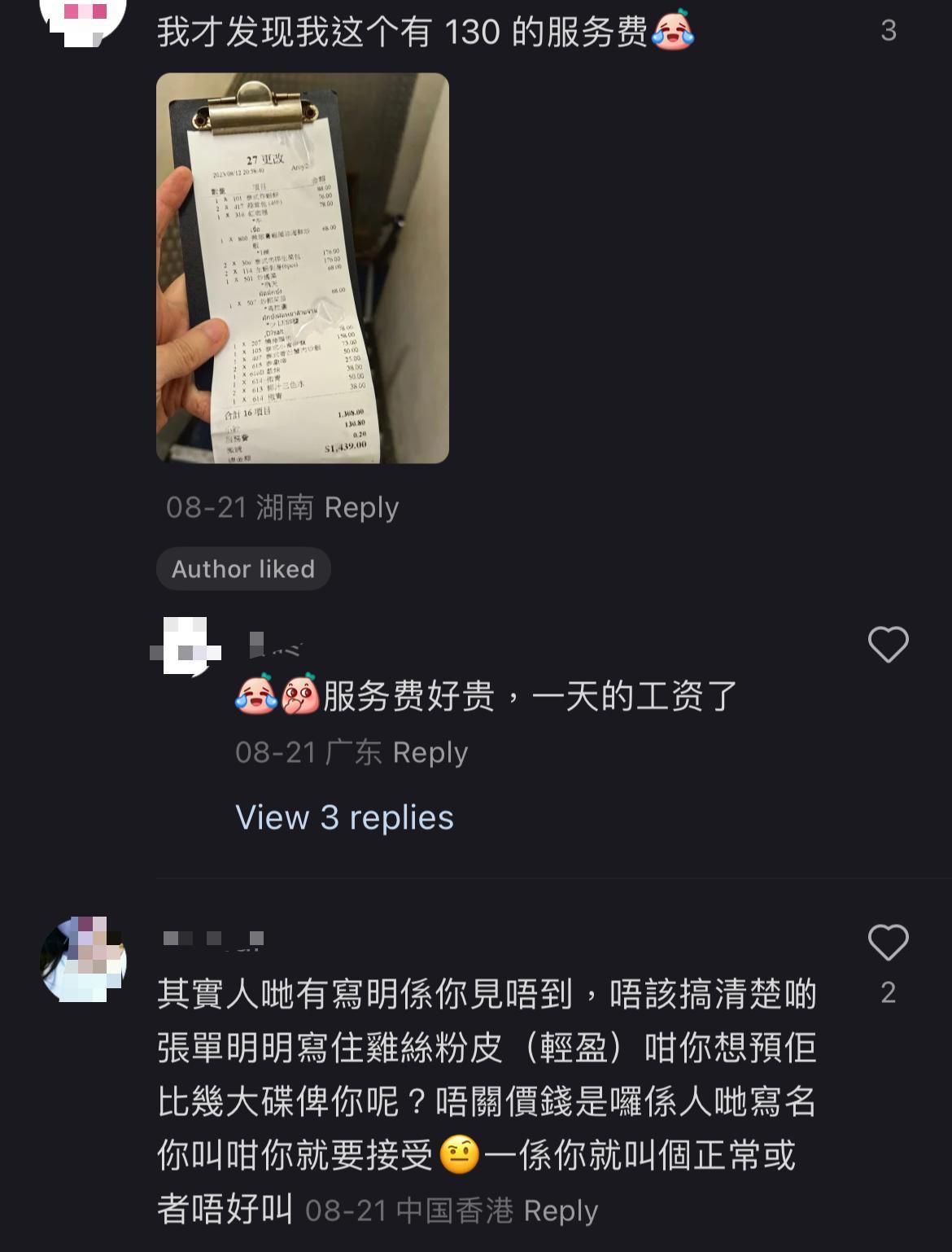Expand View 3 replies
952x1252 pixels.
click(x=344, y=817)
